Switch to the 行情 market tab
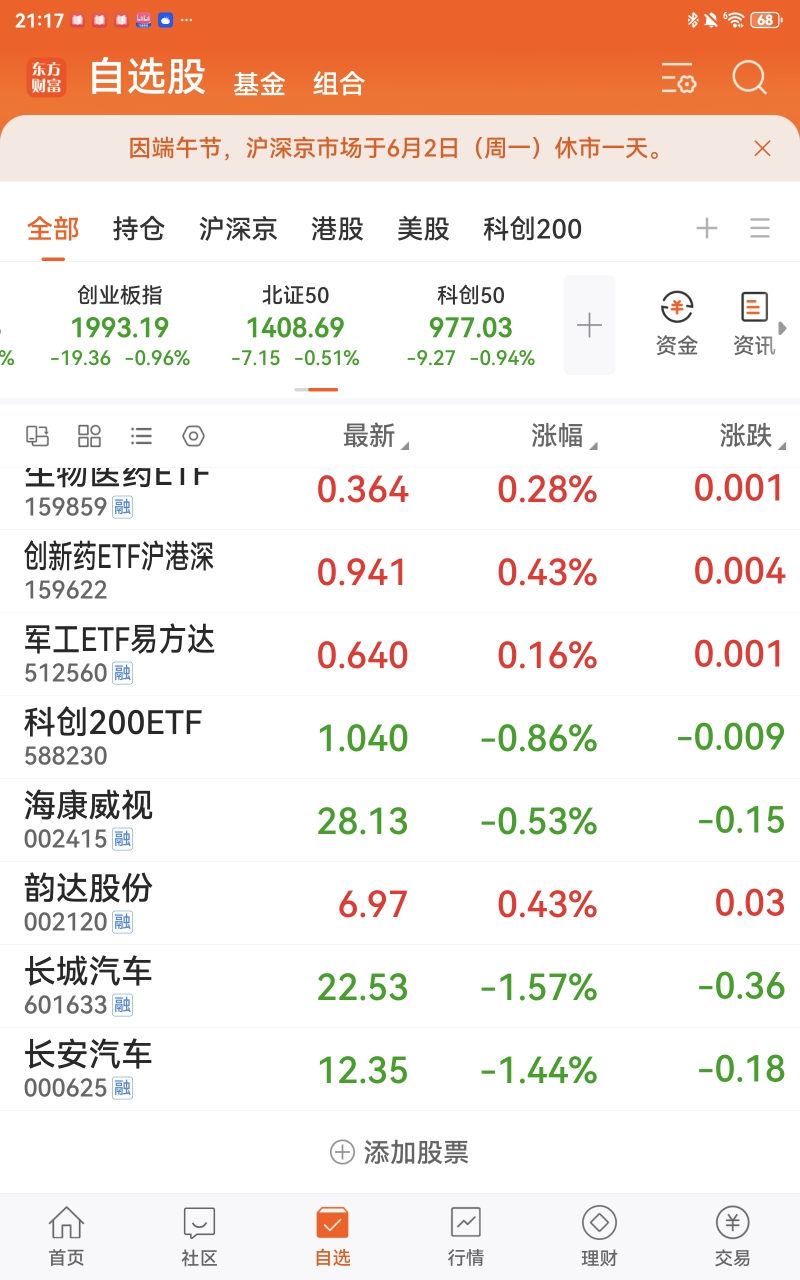Screen dimensions: 800x1280 466,1236
